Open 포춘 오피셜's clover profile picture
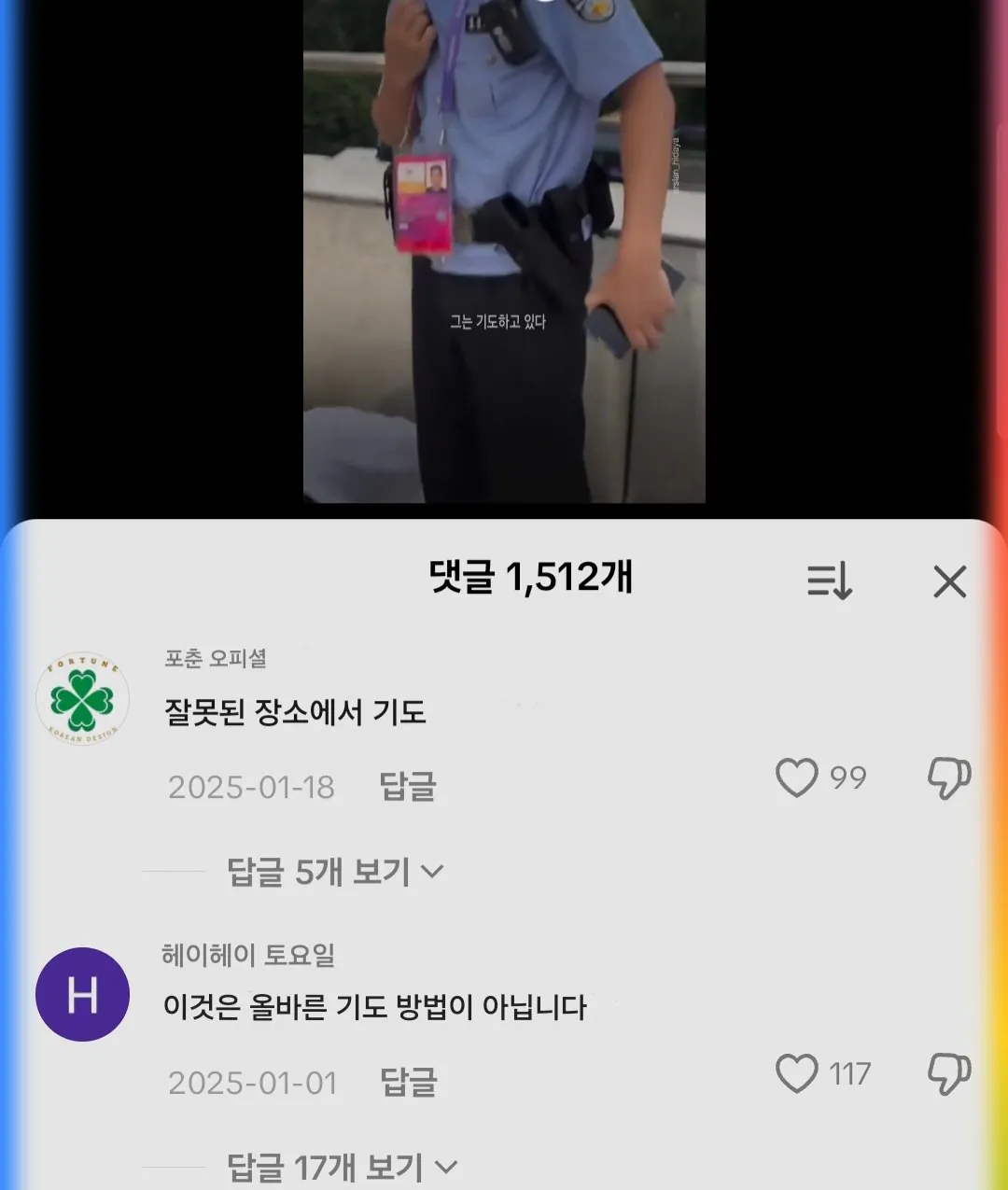This screenshot has width=1008, height=1190. (x=82, y=698)
